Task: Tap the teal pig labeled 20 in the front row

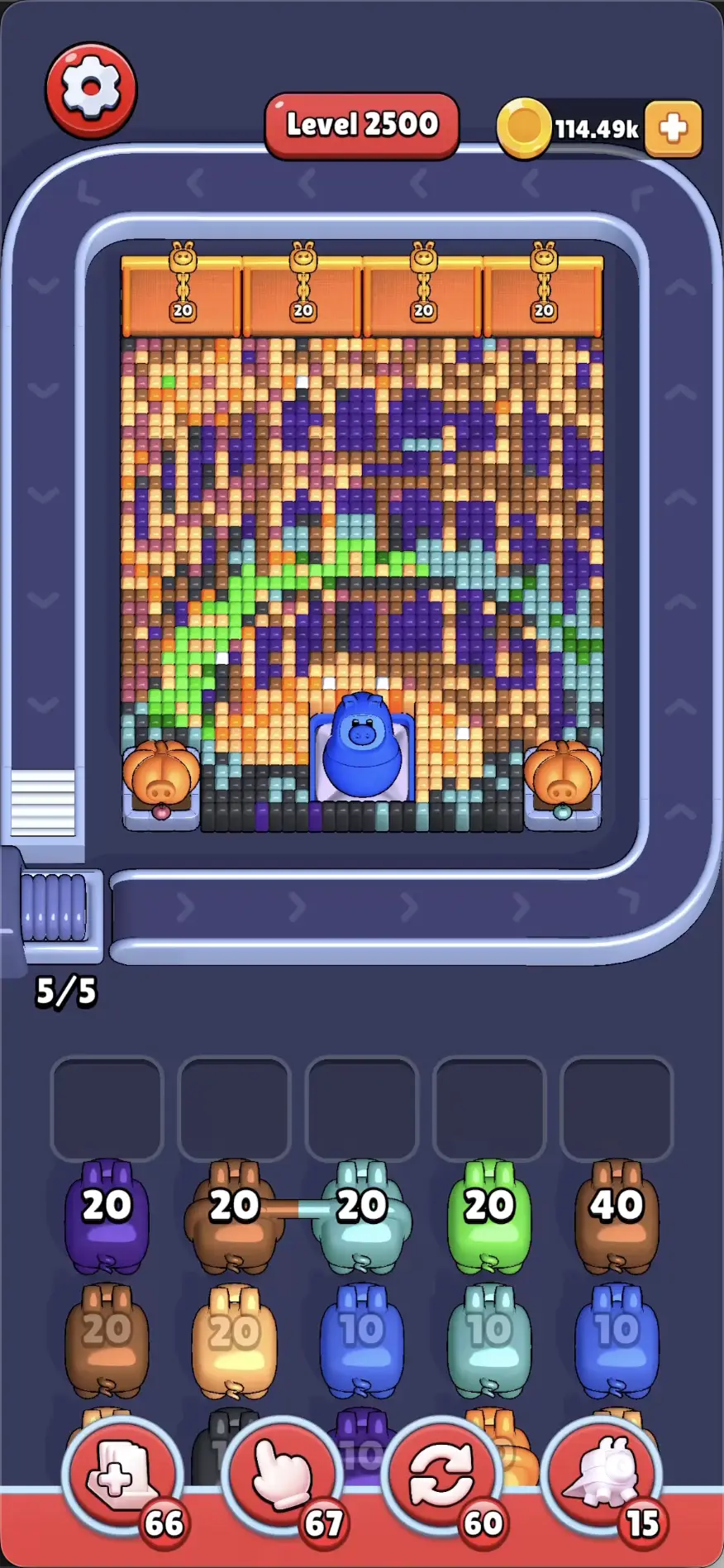Action: [361, 1215]
